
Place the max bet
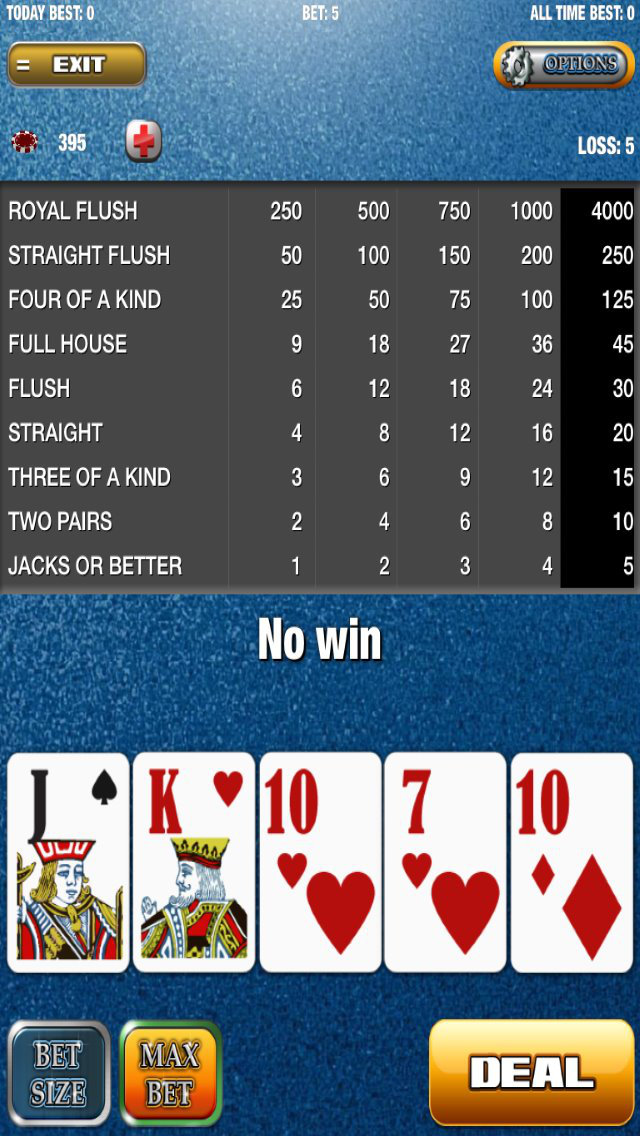click(170, 1073)
